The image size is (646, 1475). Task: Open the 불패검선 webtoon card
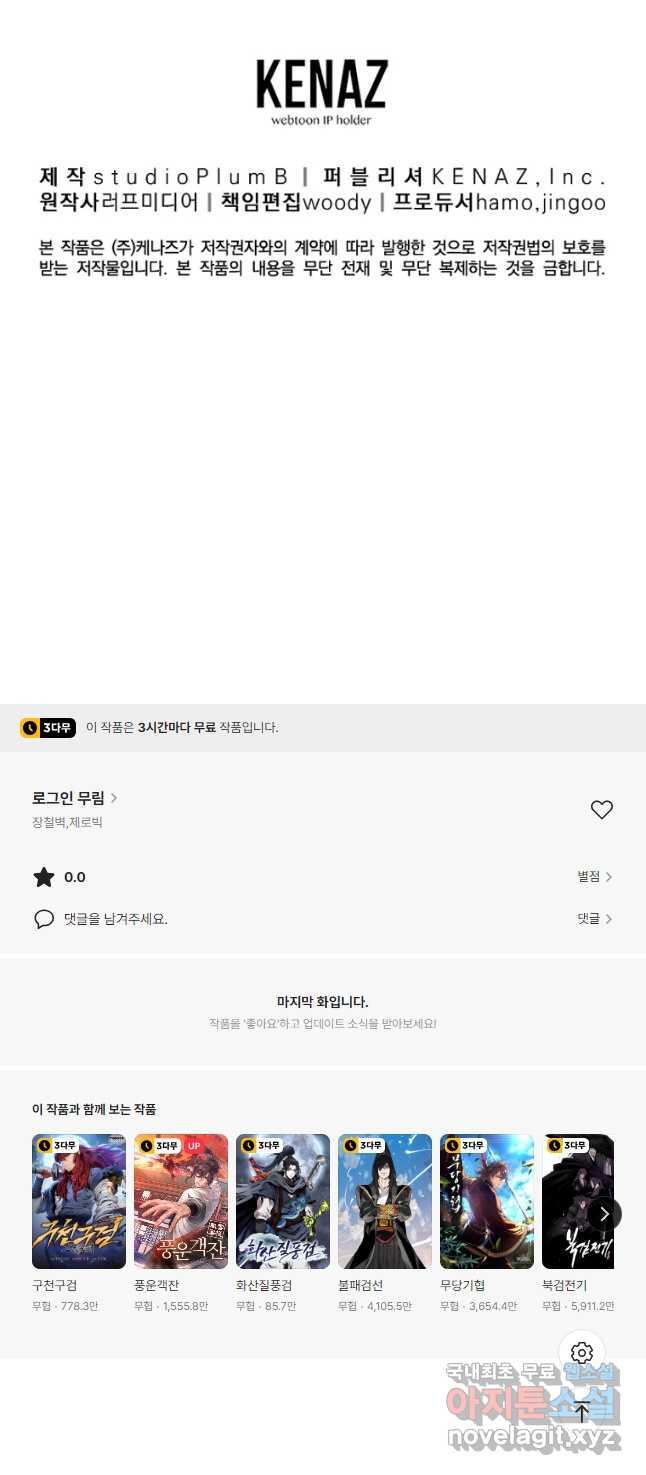tap(385, 1202)
